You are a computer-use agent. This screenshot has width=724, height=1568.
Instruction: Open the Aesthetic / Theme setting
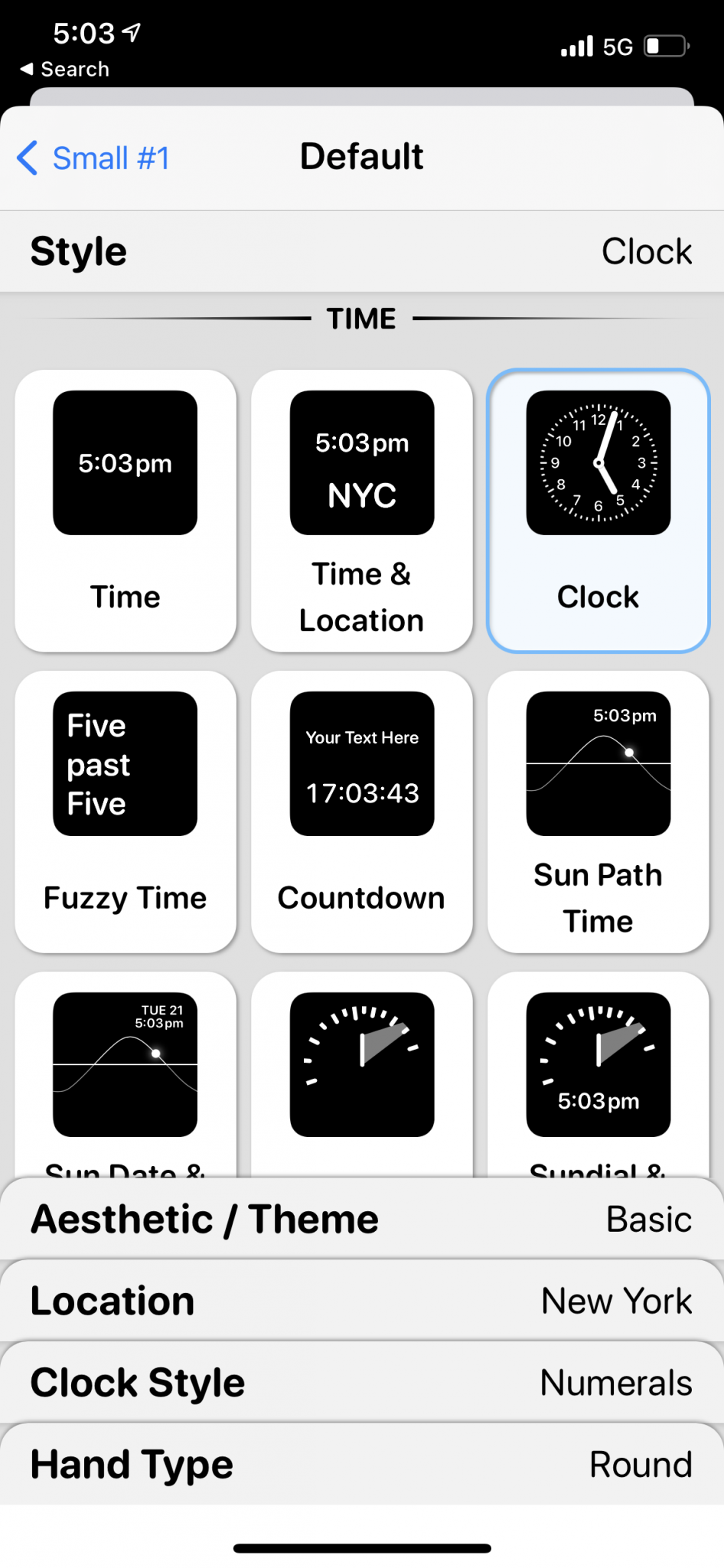point(362,1219)
